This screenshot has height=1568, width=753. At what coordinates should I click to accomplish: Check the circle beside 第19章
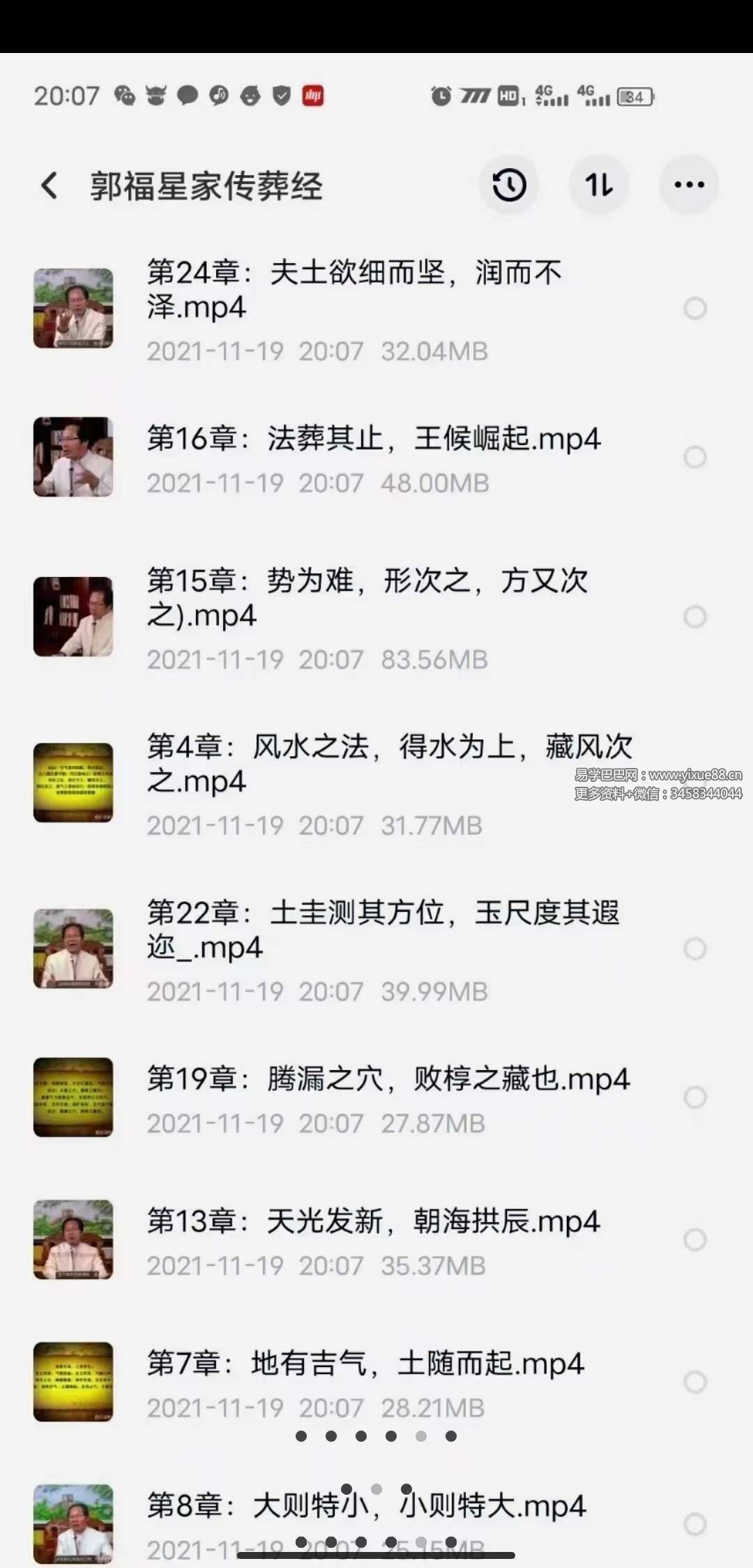tap(695, 1098)
